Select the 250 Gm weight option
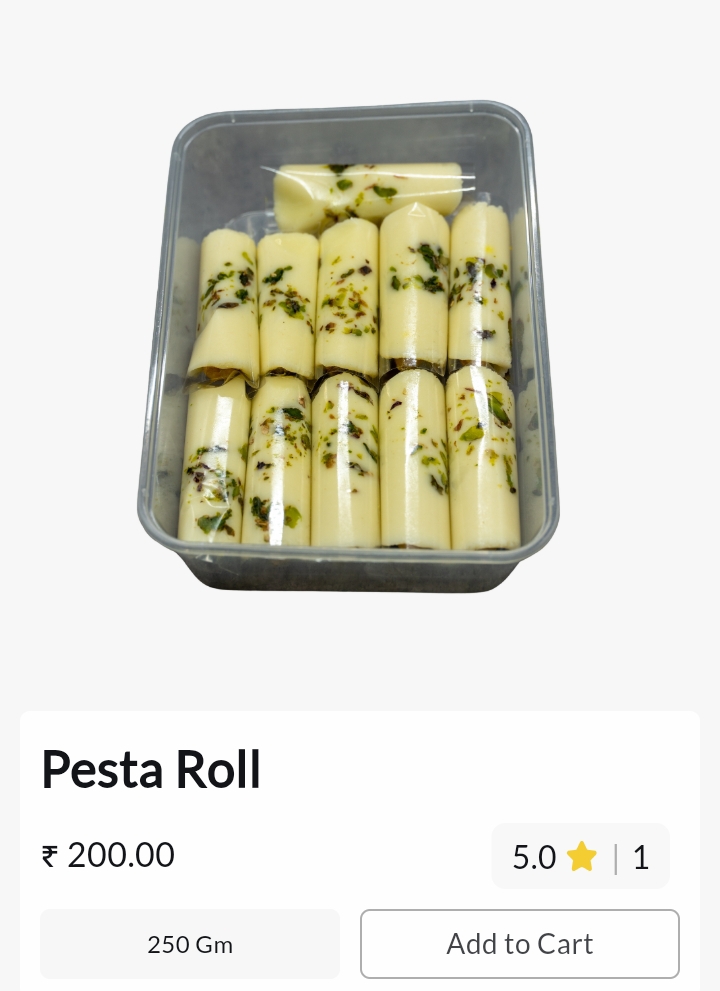Image resolution: width=720 pixels, height=991 pixels. tap(190, 944)
